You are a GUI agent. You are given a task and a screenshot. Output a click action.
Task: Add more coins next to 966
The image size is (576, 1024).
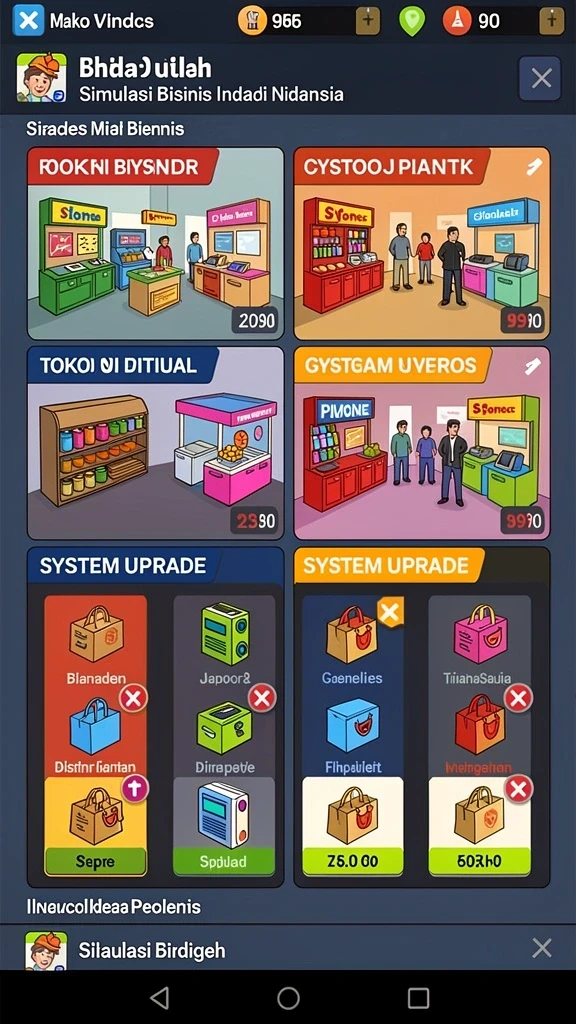point(368,21)
